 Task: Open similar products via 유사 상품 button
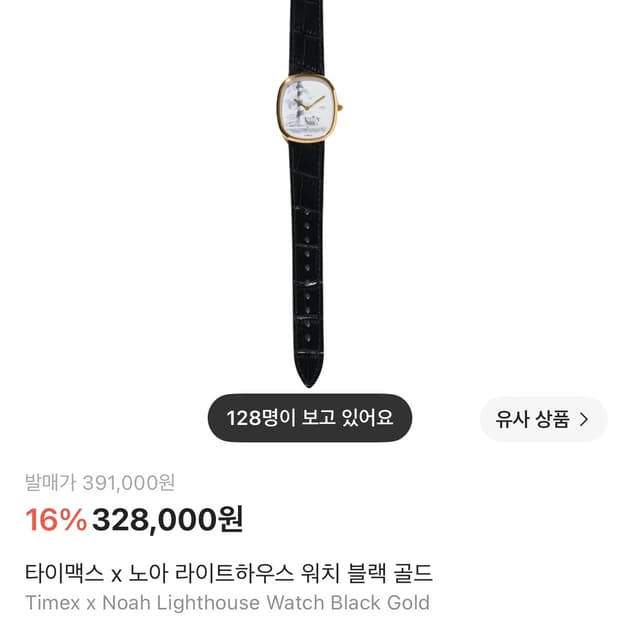click(x=543, y=419)
